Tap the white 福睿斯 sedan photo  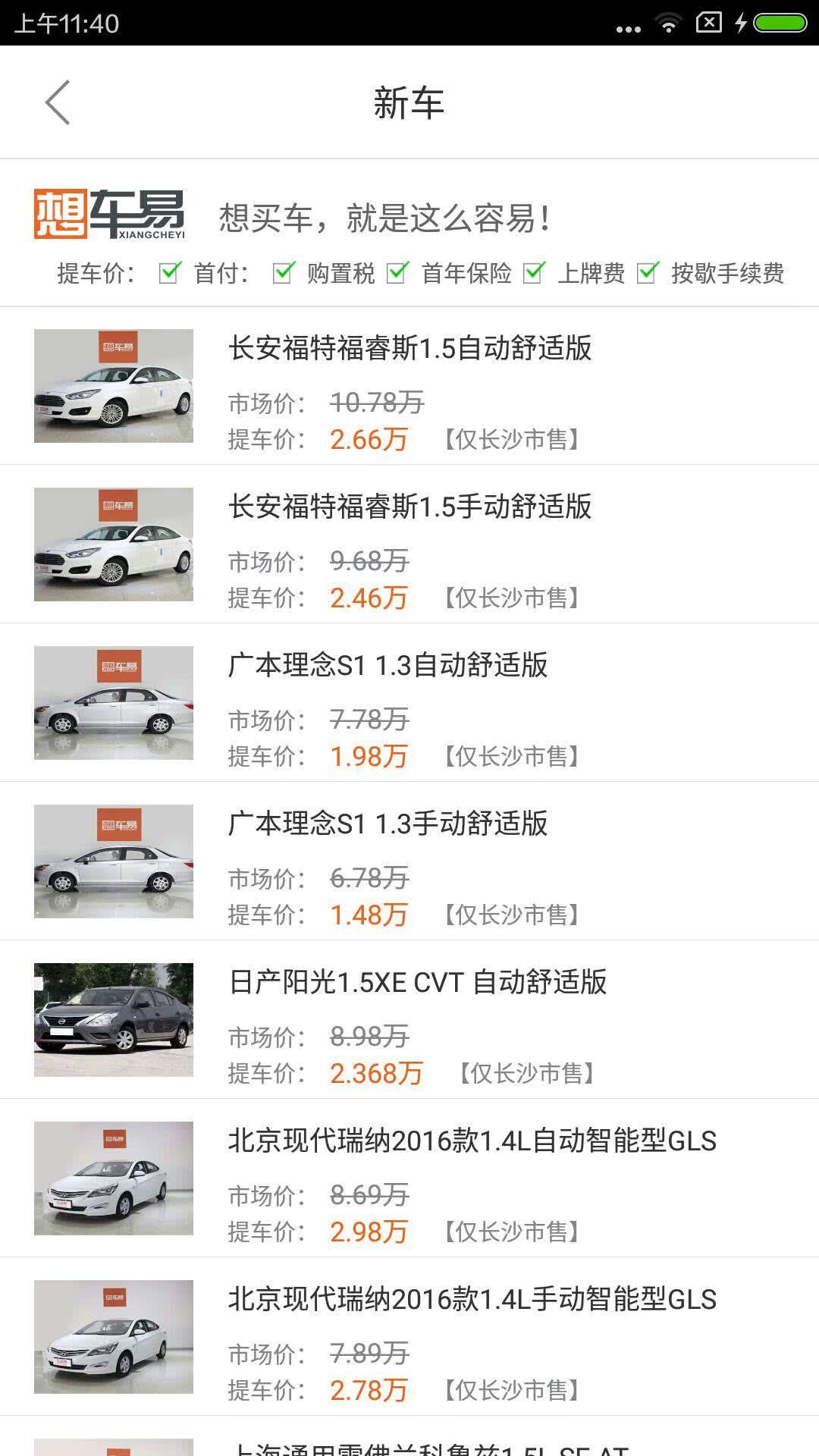click(x=114, y=387)
